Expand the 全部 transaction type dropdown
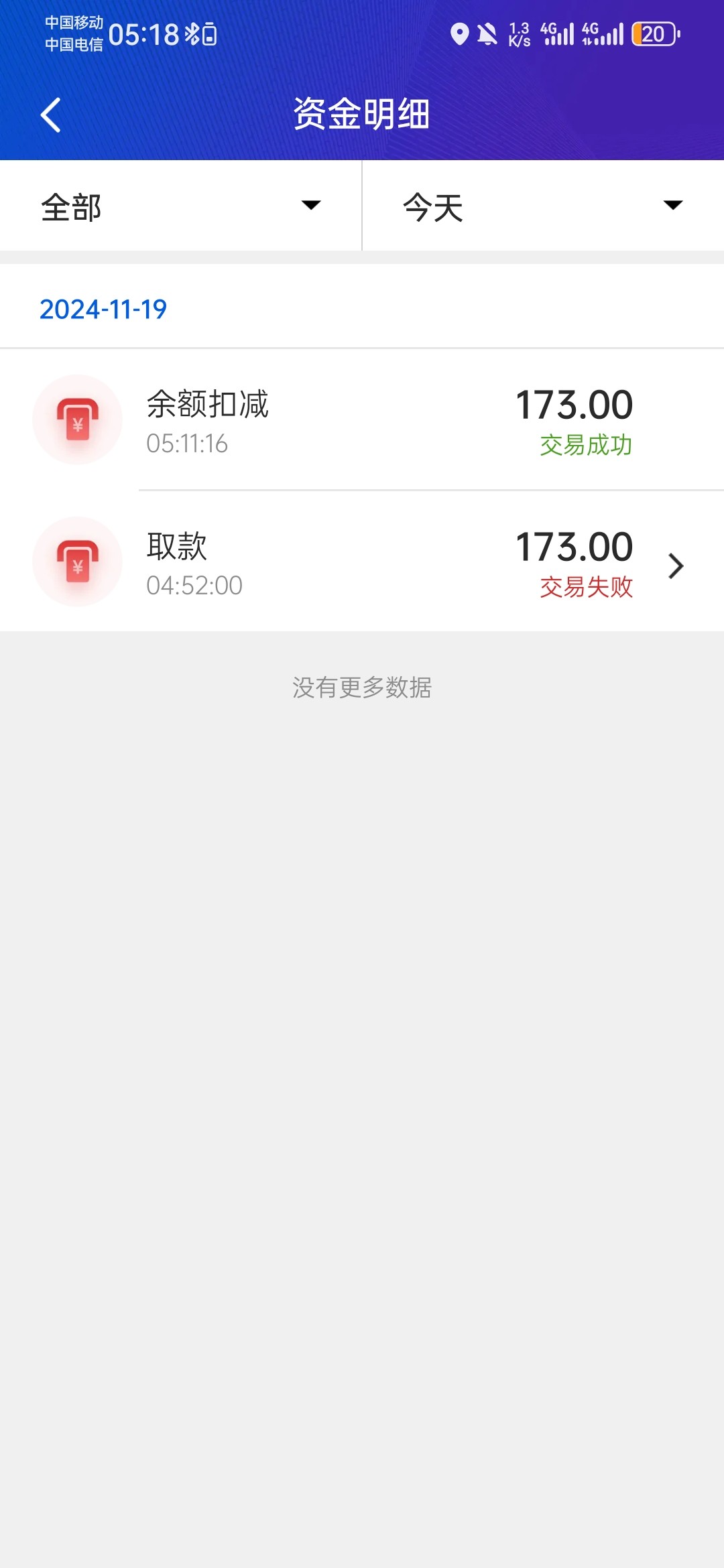This screenshot has width=724, height=1568. (x=181, y=206)
